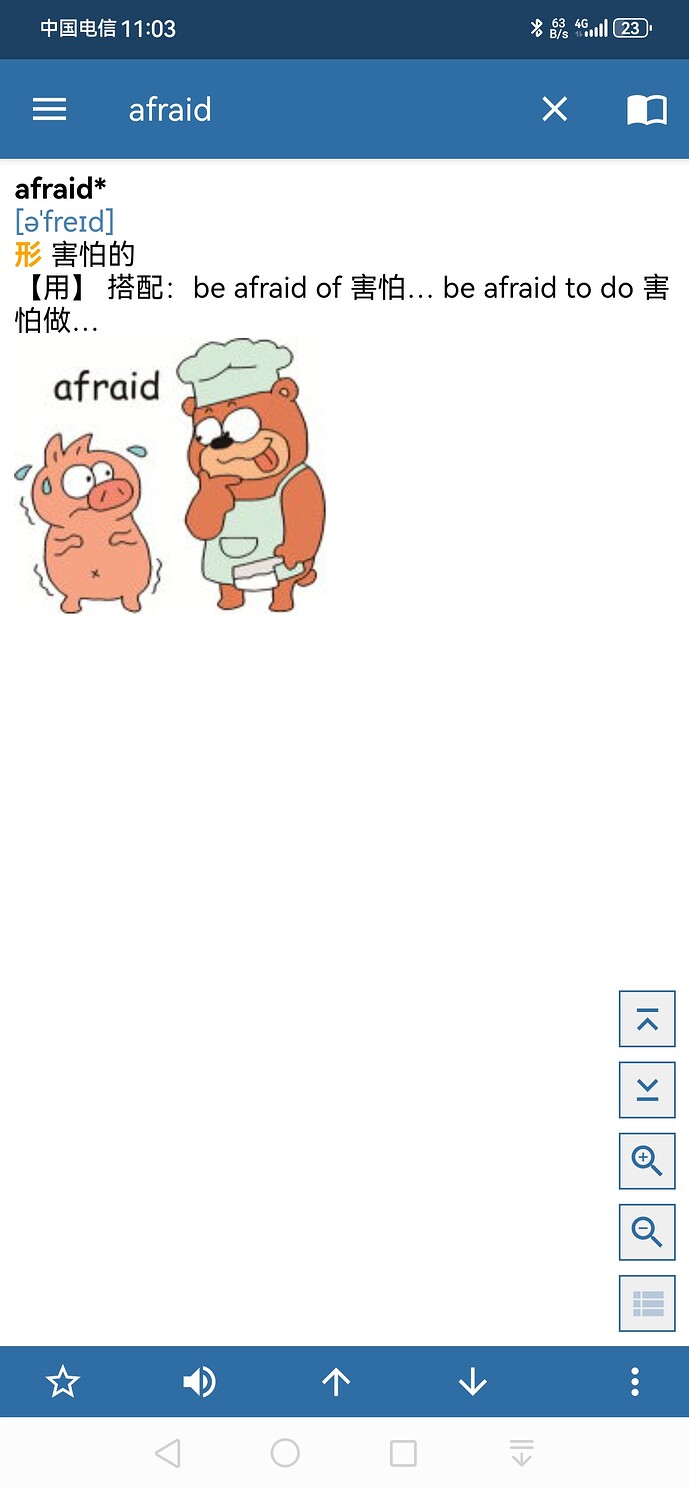Open the hamburger drawer menu

49,109
